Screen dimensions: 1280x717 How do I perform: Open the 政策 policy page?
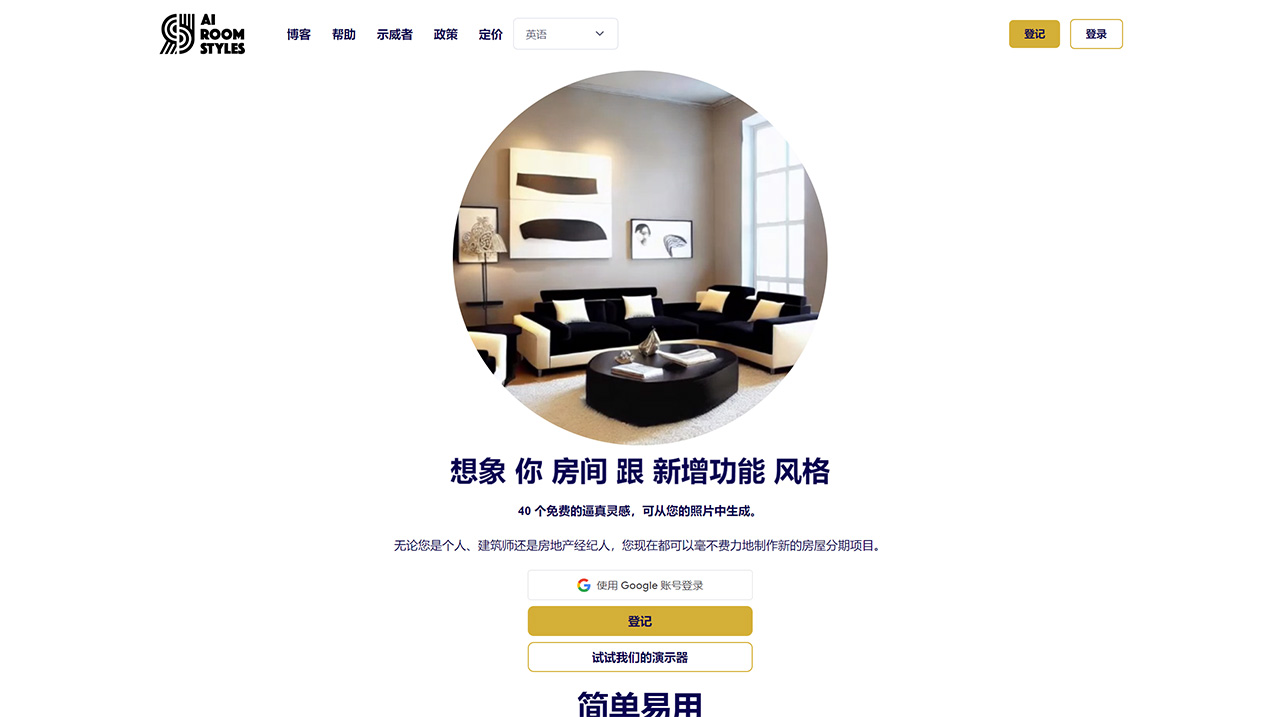click(445, 34)
